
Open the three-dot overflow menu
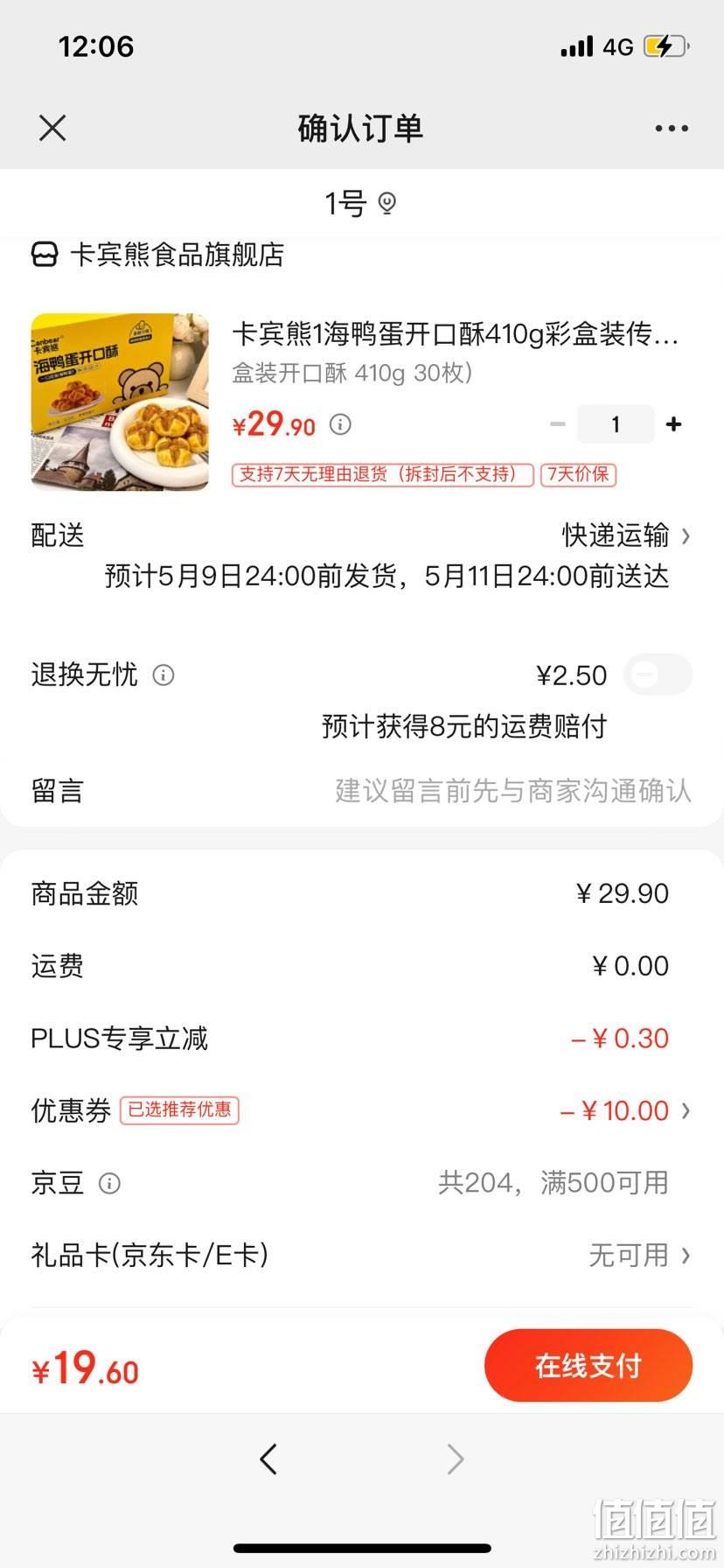[672, 129]
